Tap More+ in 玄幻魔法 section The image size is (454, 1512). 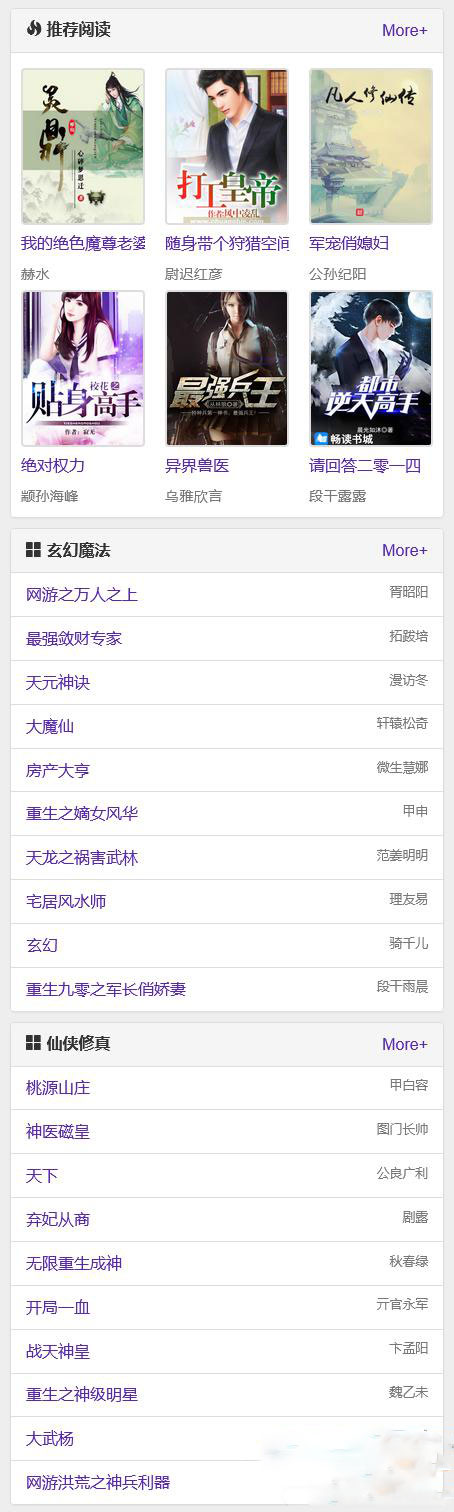[404, 550]
